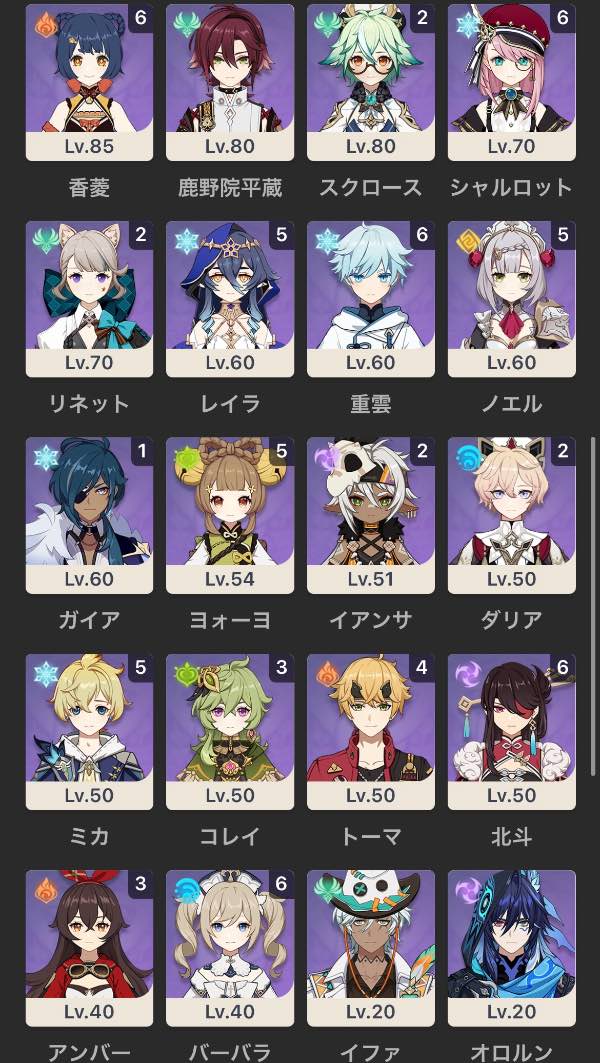
Task: Select the ノエル character card
Action: 512,299
